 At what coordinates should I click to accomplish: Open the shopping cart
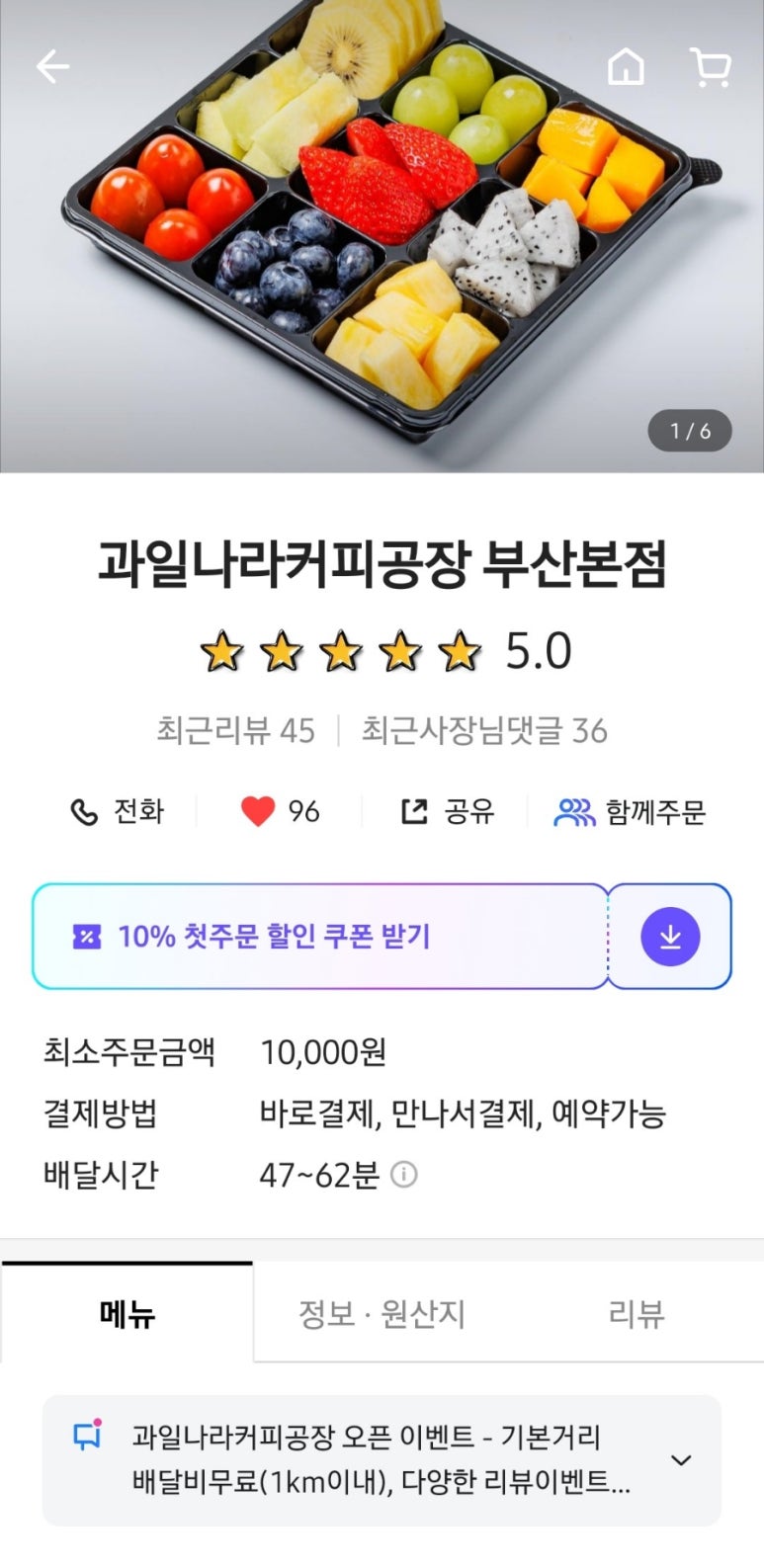coord(710,67)
